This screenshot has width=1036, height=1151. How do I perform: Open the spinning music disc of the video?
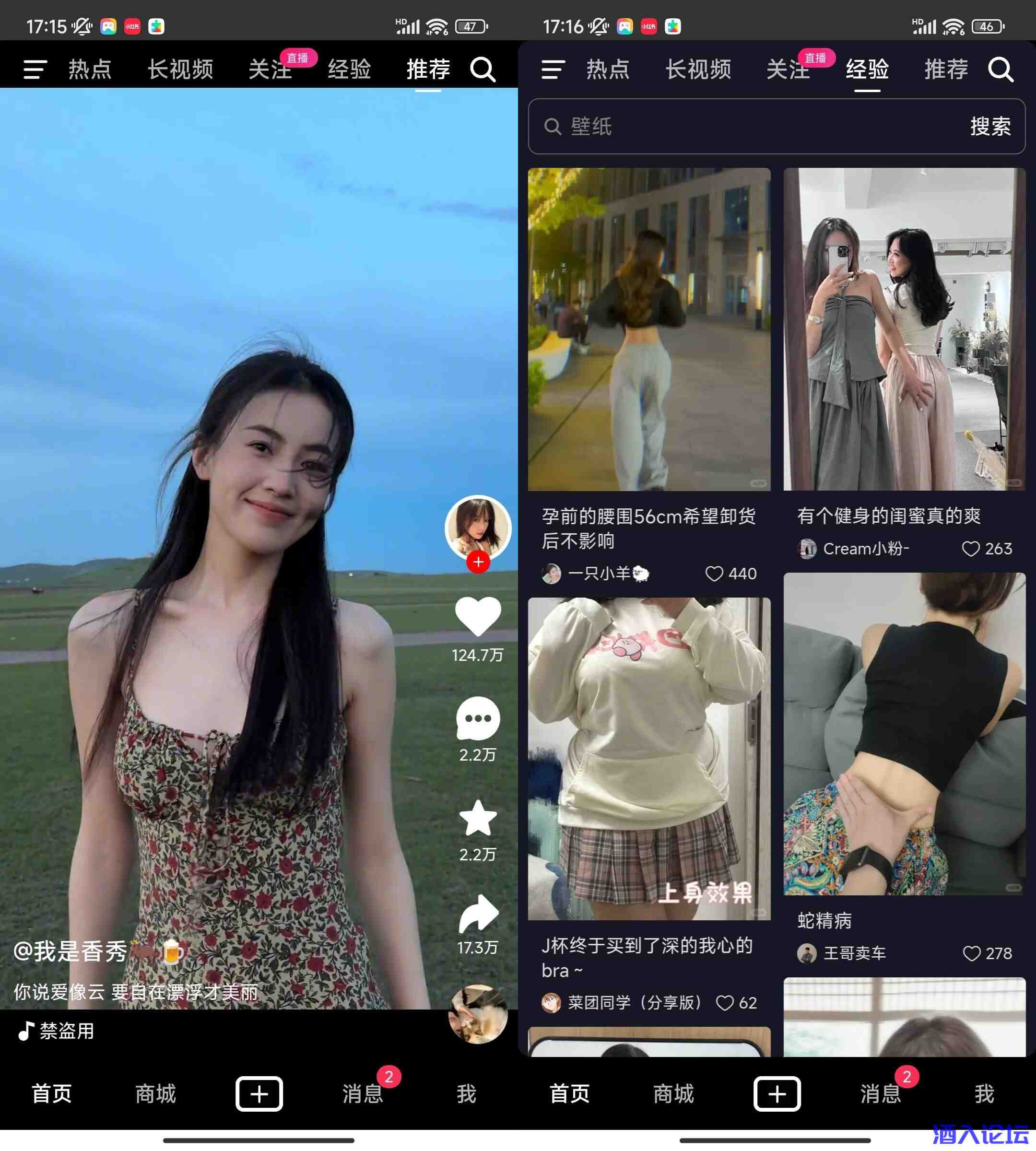click(478, 1014)
